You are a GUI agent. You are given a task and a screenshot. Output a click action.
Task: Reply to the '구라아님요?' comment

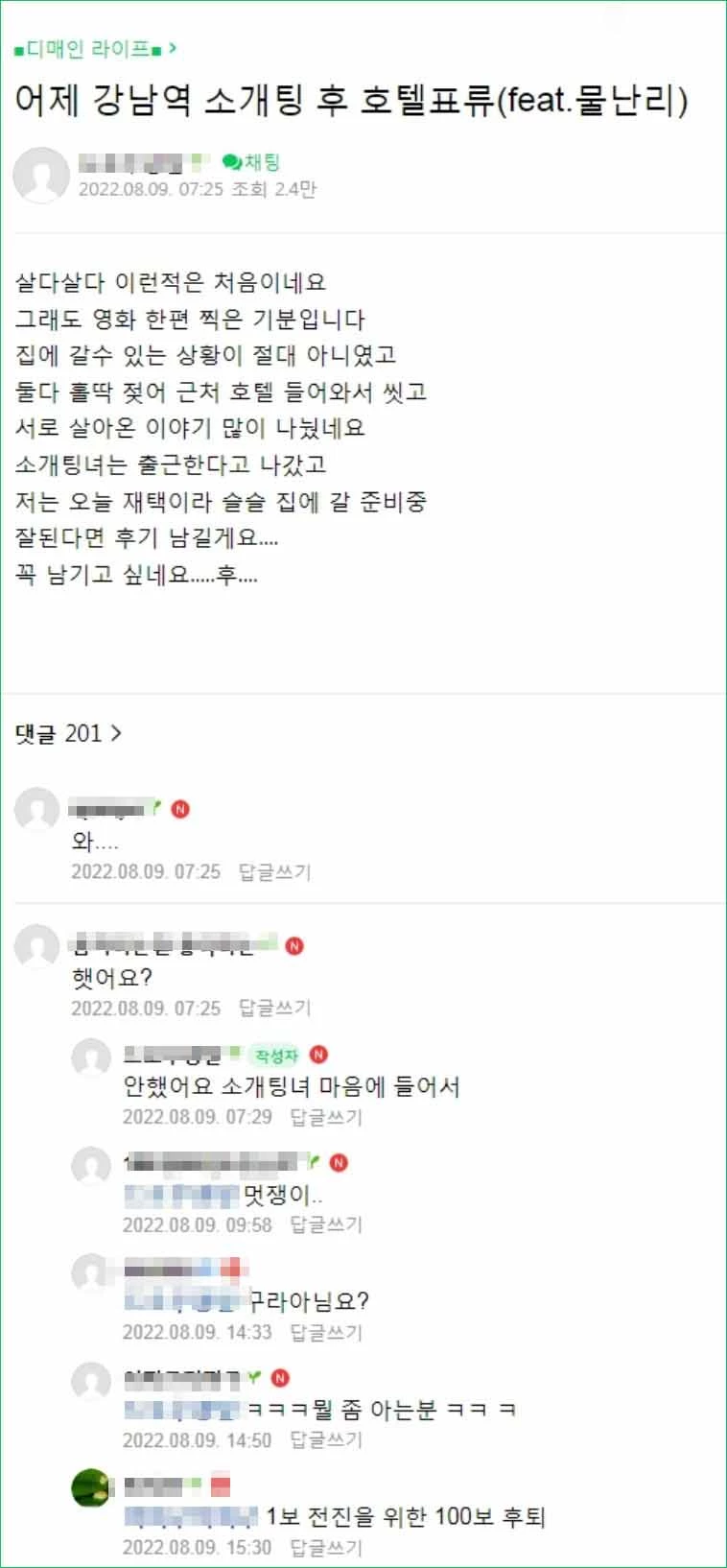326,1332
